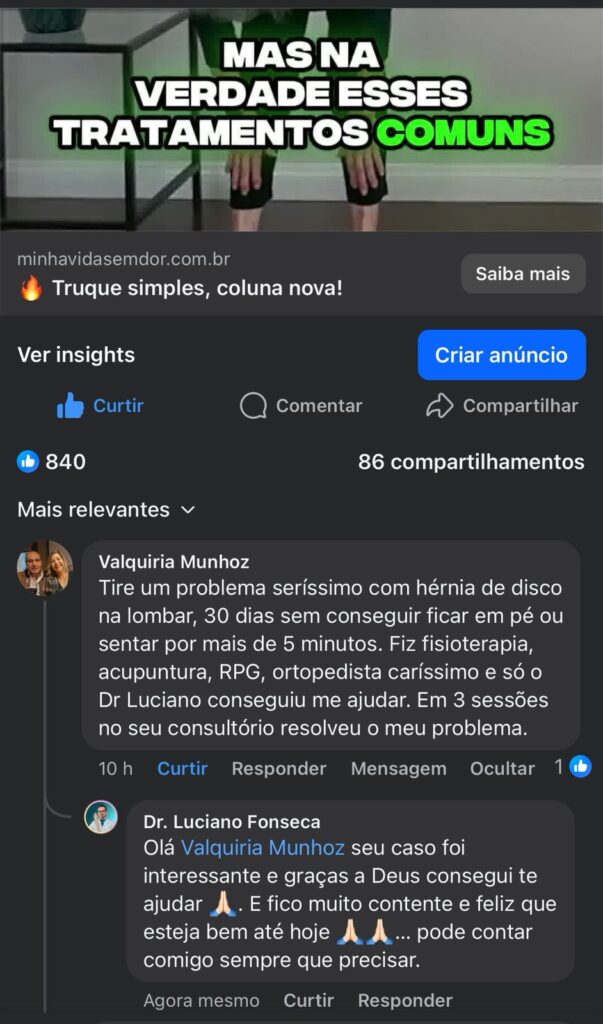Reply to Dr. Luciano Fonseca's comment
603x1024 pixels.
click(x=405, y=1000)
